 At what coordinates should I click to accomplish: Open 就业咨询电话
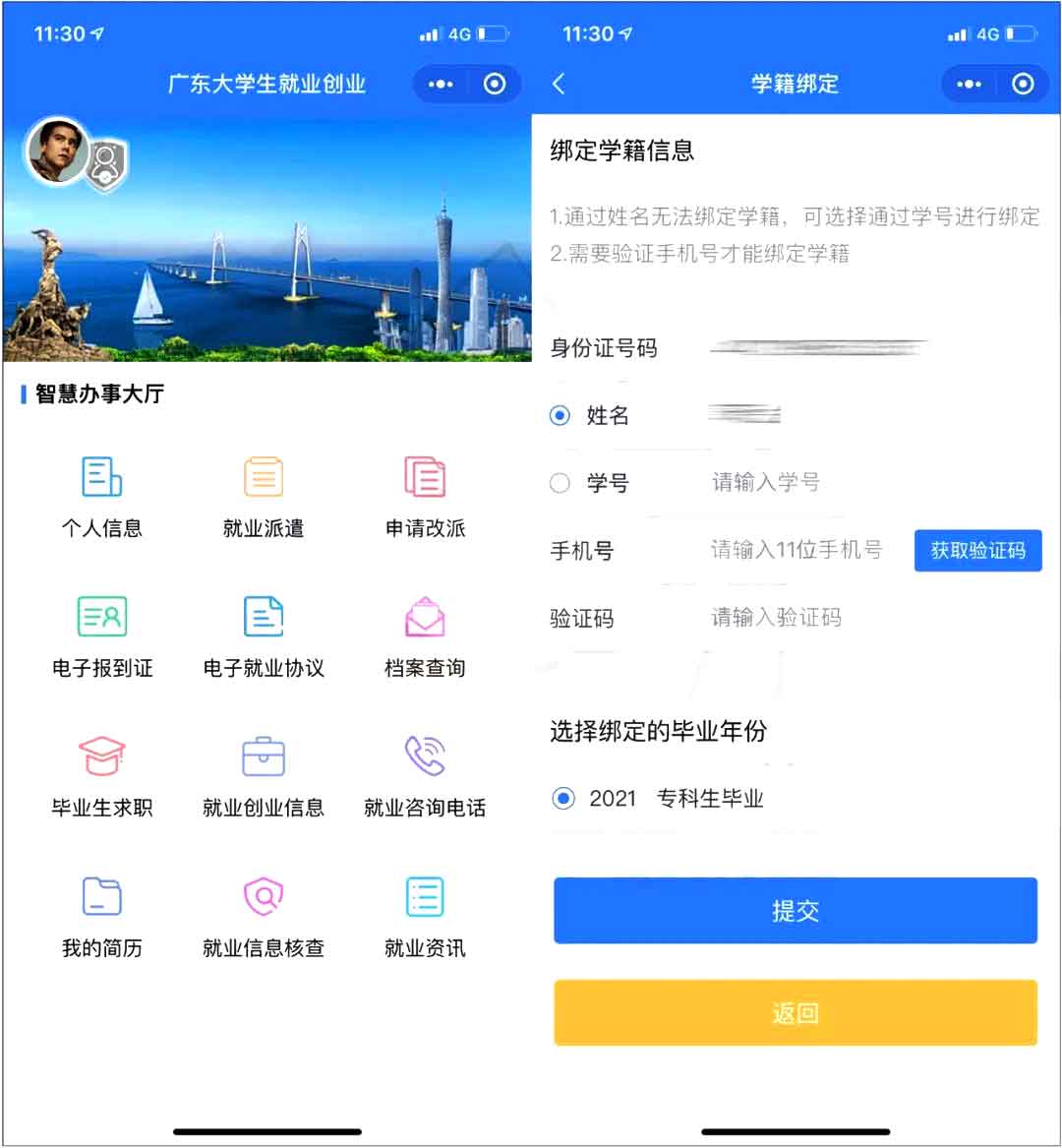tap(425, 775)
